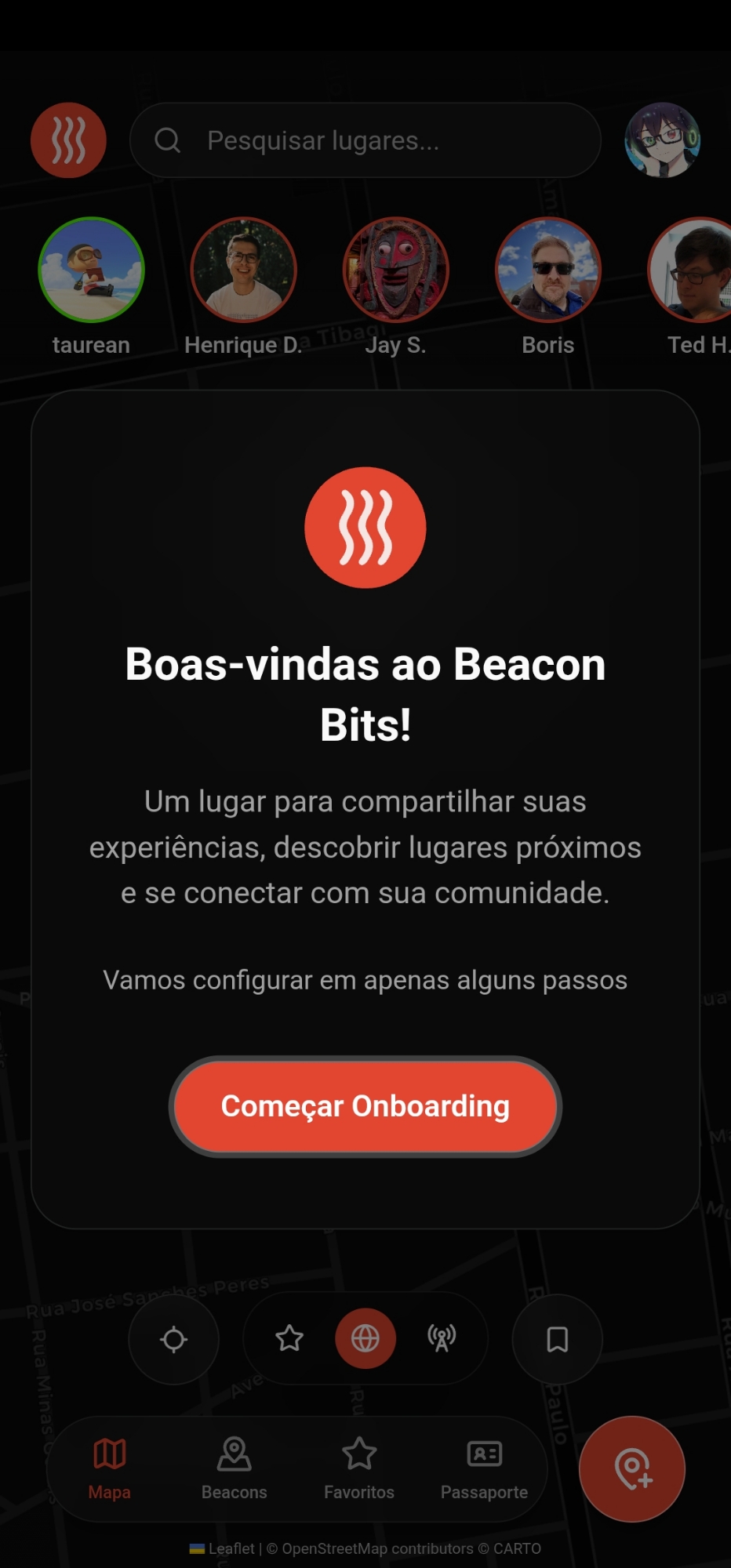Add a new place pin

coord(632,1468)
